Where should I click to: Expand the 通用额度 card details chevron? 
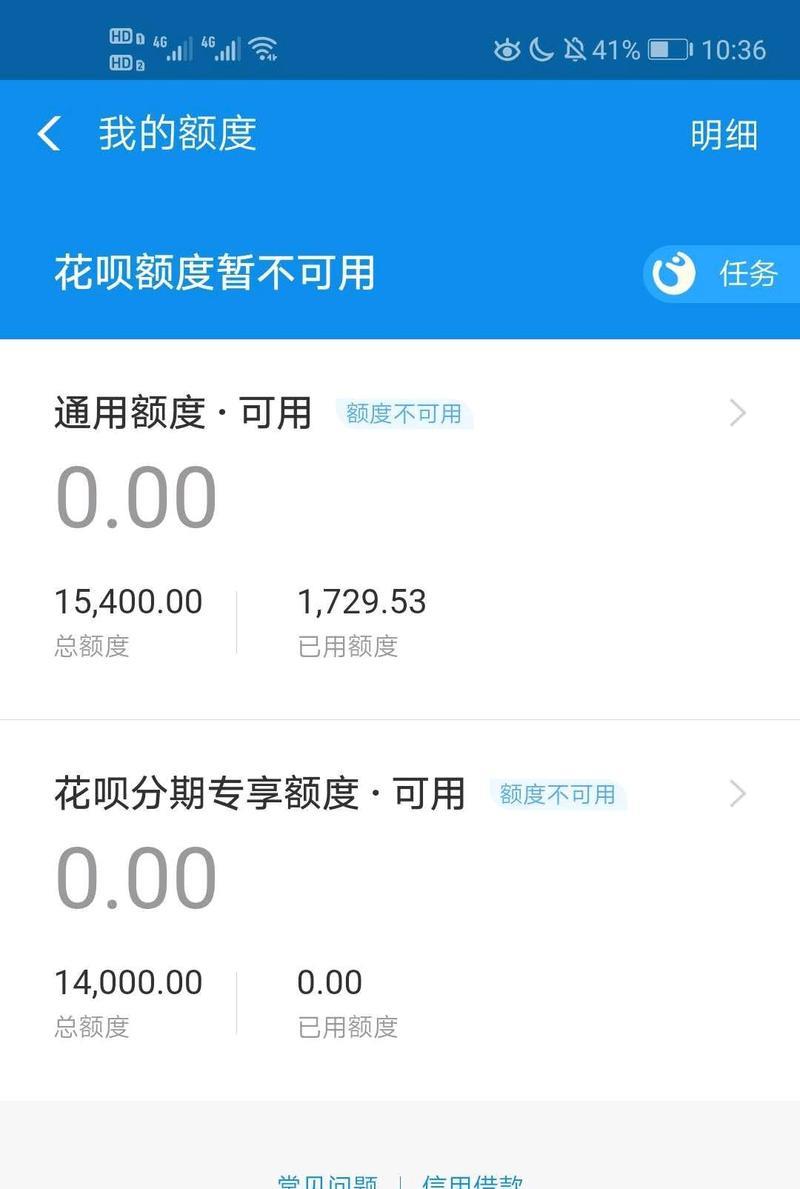(737, 413)
